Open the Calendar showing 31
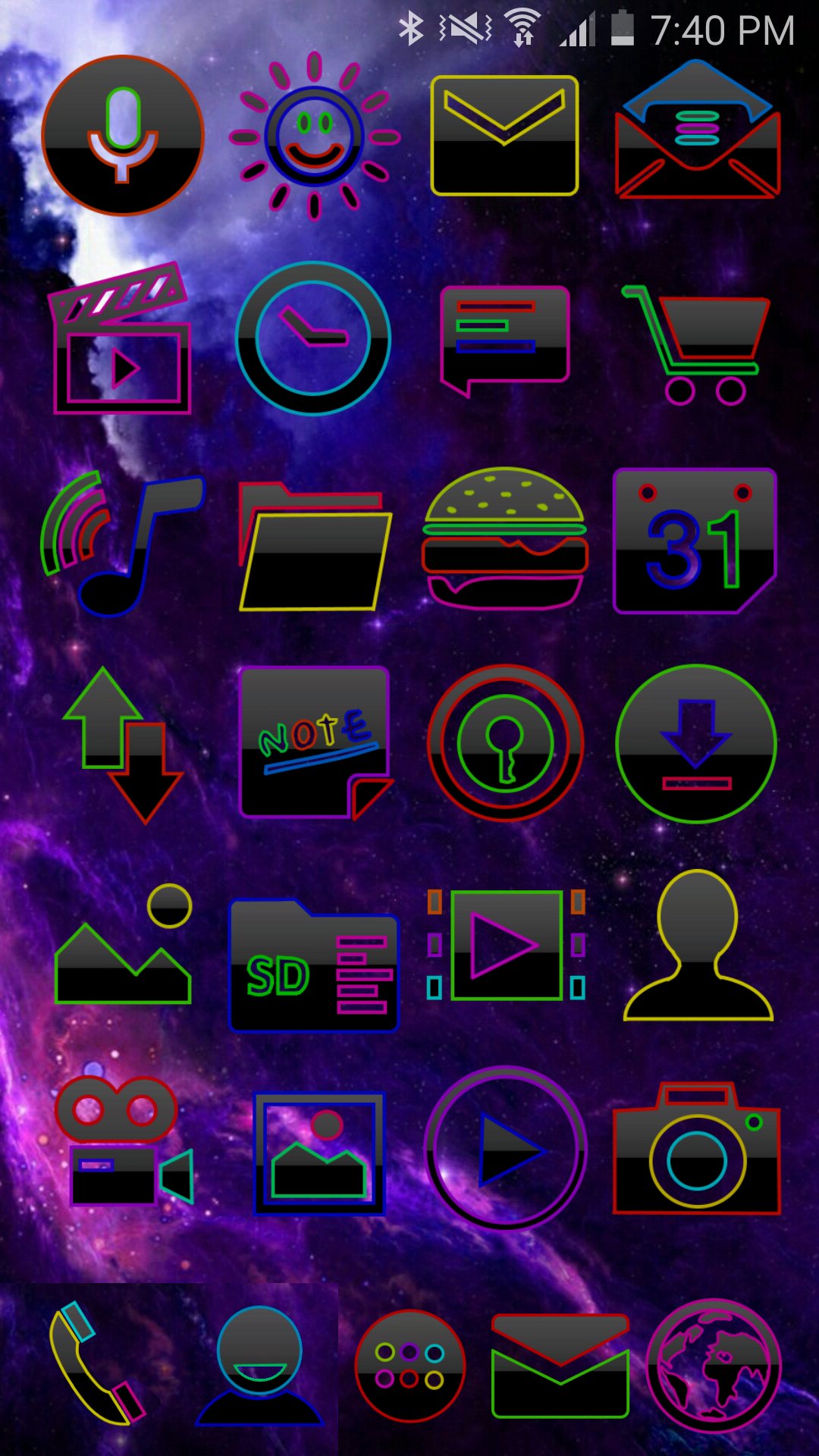 (x=696, y=542)
